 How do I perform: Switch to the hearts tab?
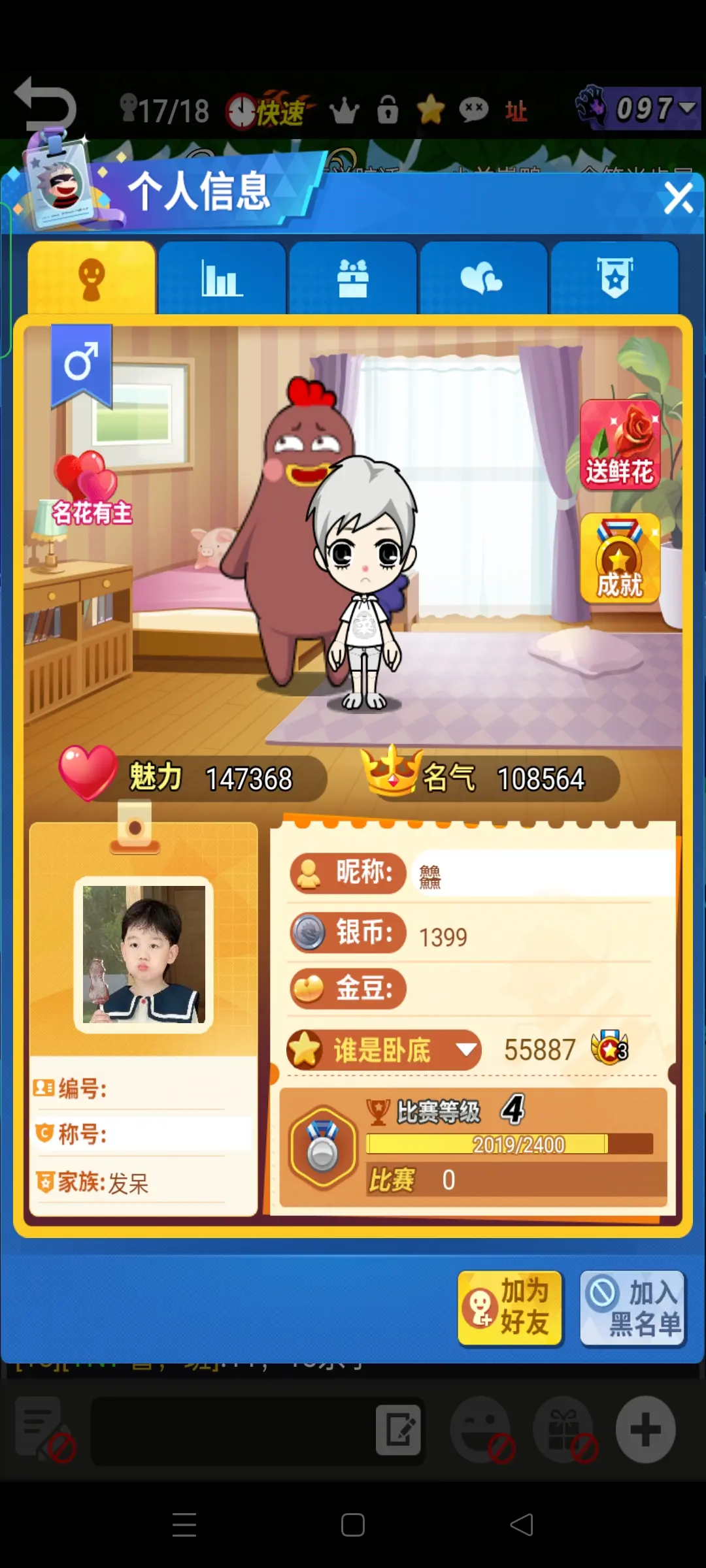click(482, 278)
